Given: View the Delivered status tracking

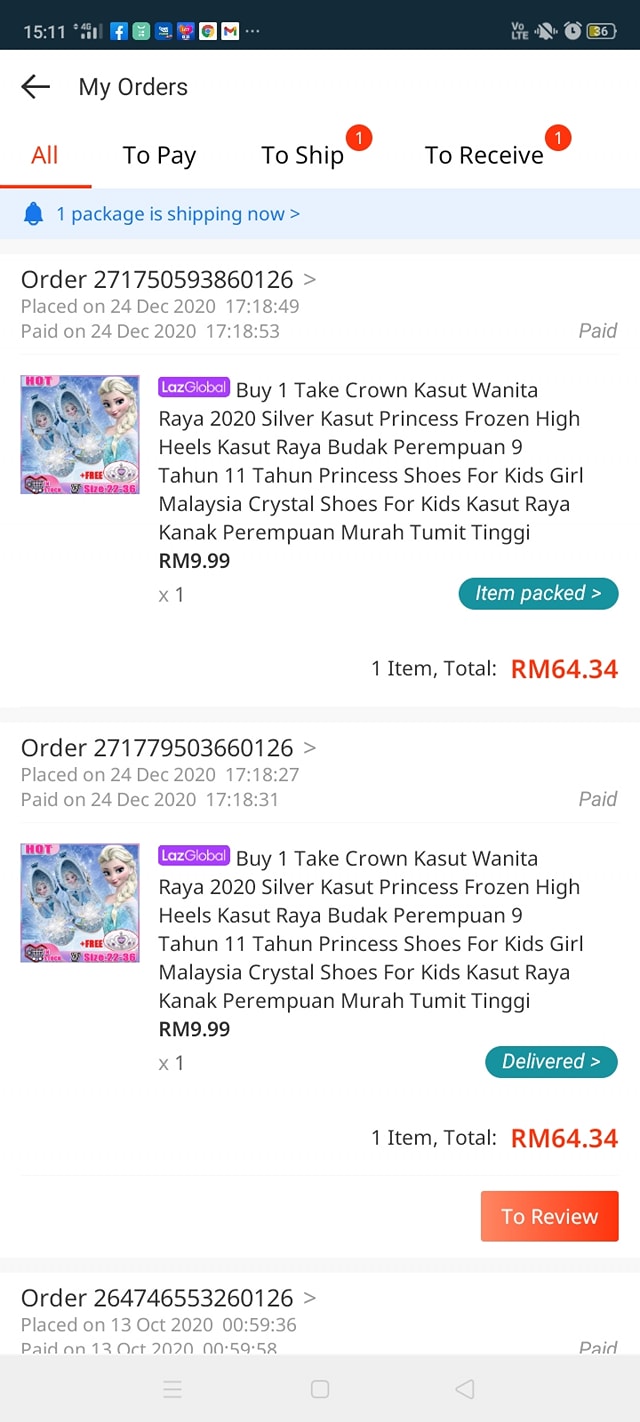Looking at the screenshot, I should pyautogui.click(x=551, y=1062).
